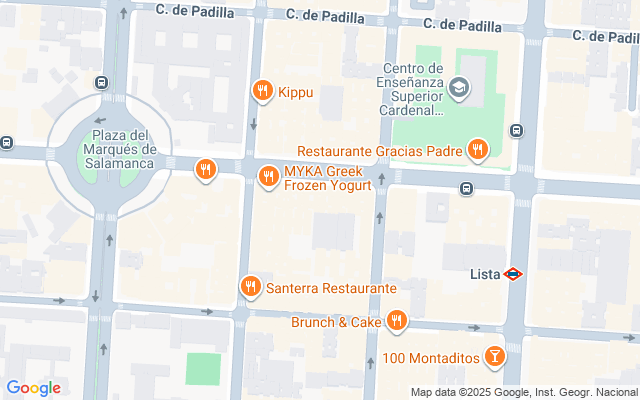Select MYKA Greek Frozen Yogurt pin
640x400 pixels.
coord(268,178)
